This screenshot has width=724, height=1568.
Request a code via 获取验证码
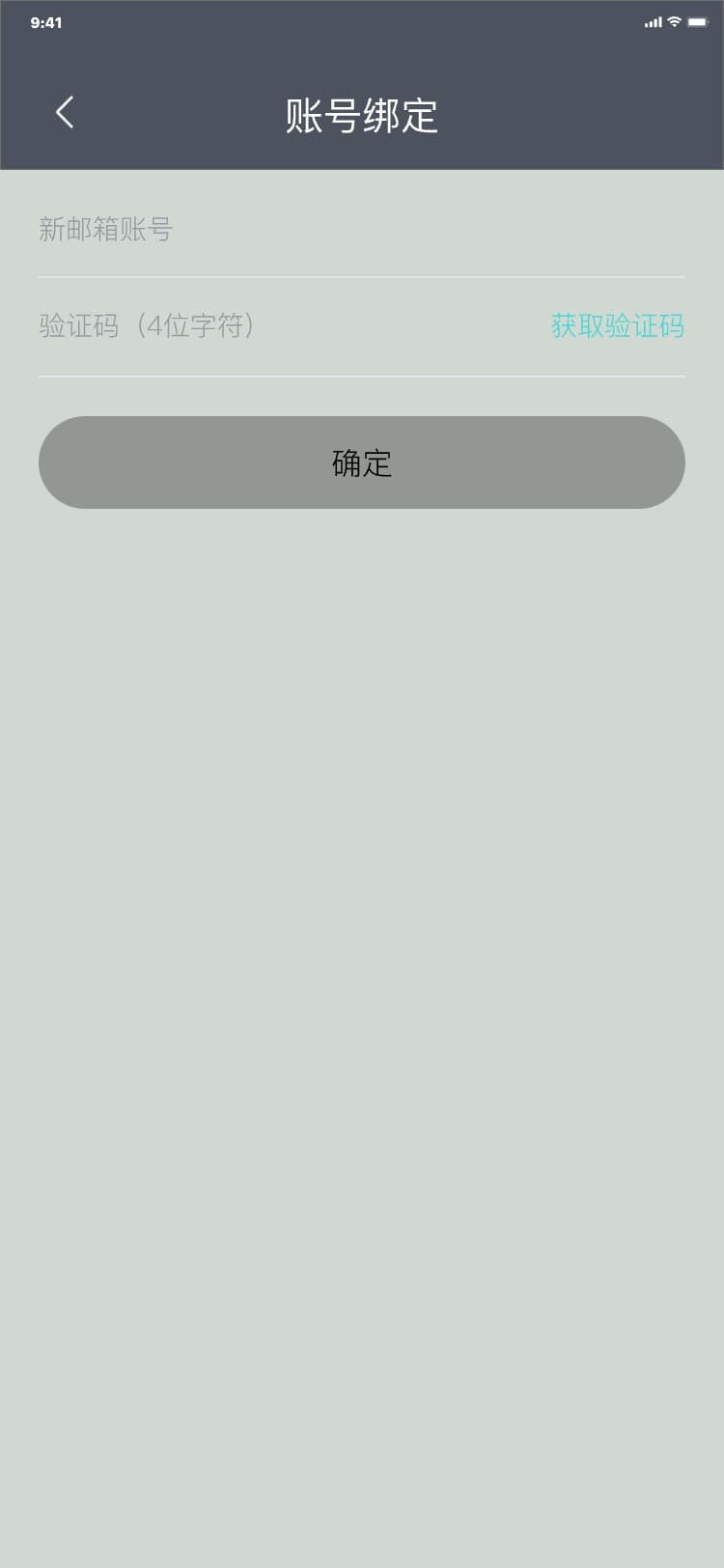[x=617, y=326]
